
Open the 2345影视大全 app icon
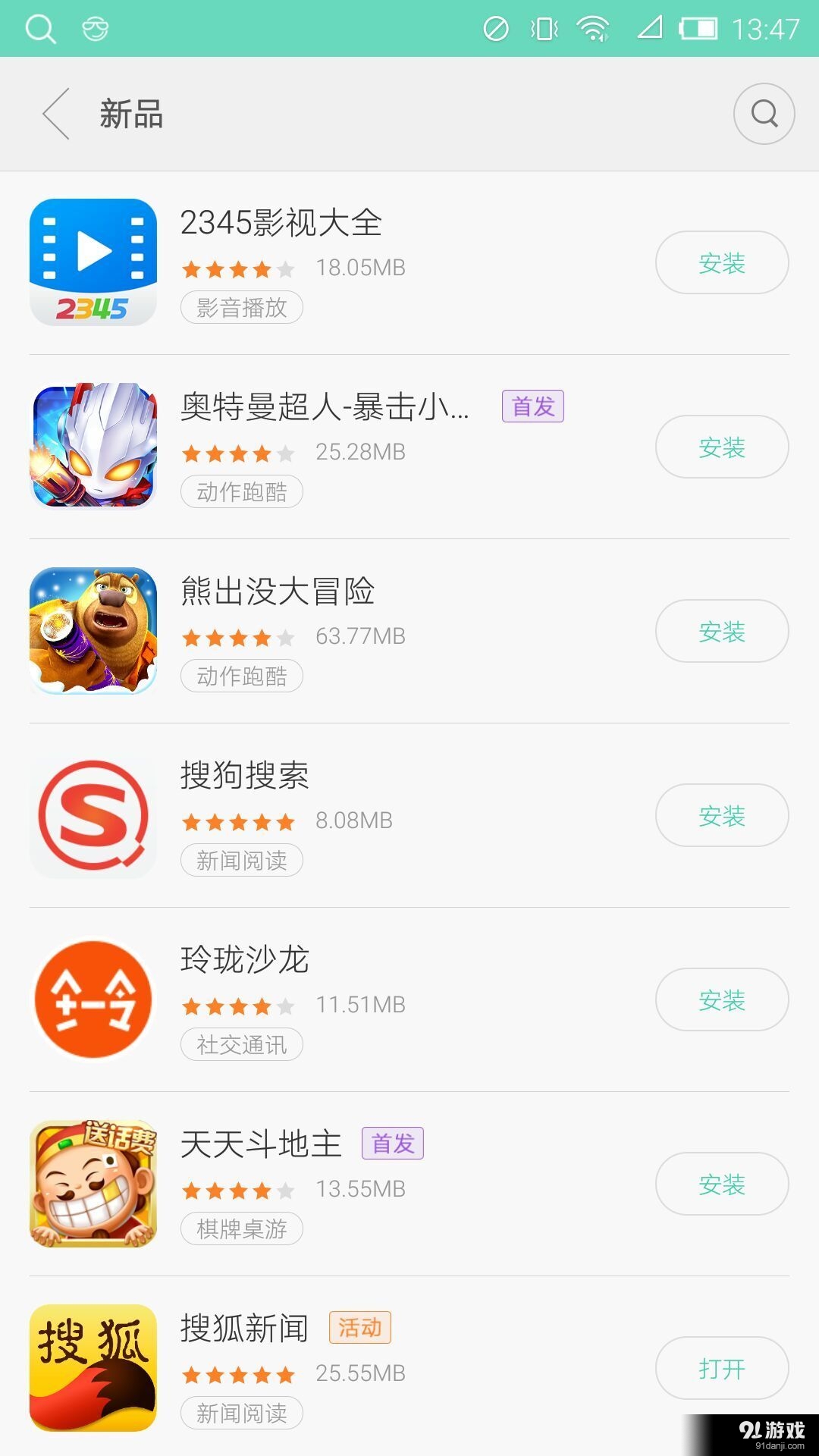pyautogui.click(x=93, y=262)
